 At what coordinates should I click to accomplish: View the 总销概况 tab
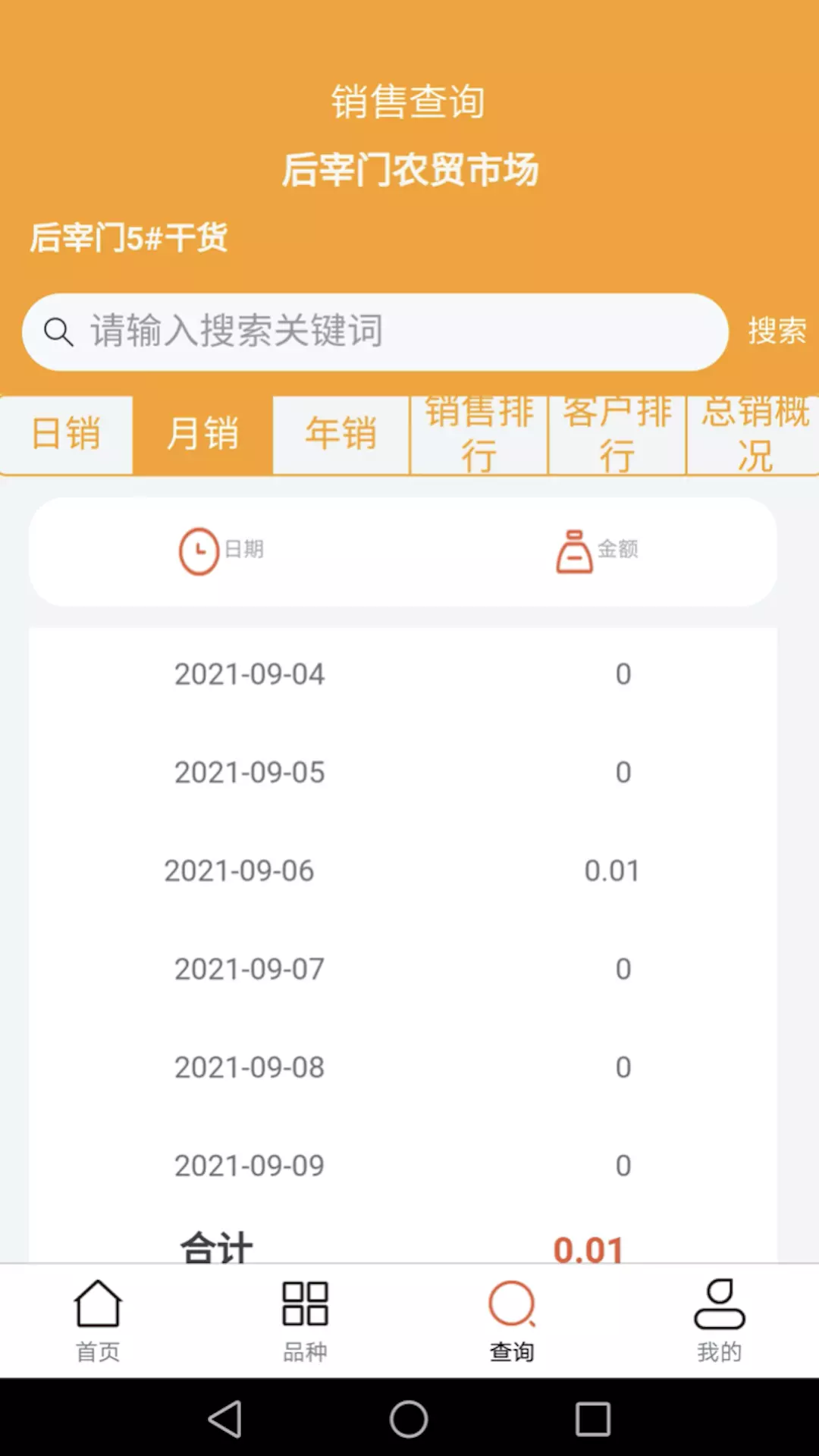click(x=754, y=435)
